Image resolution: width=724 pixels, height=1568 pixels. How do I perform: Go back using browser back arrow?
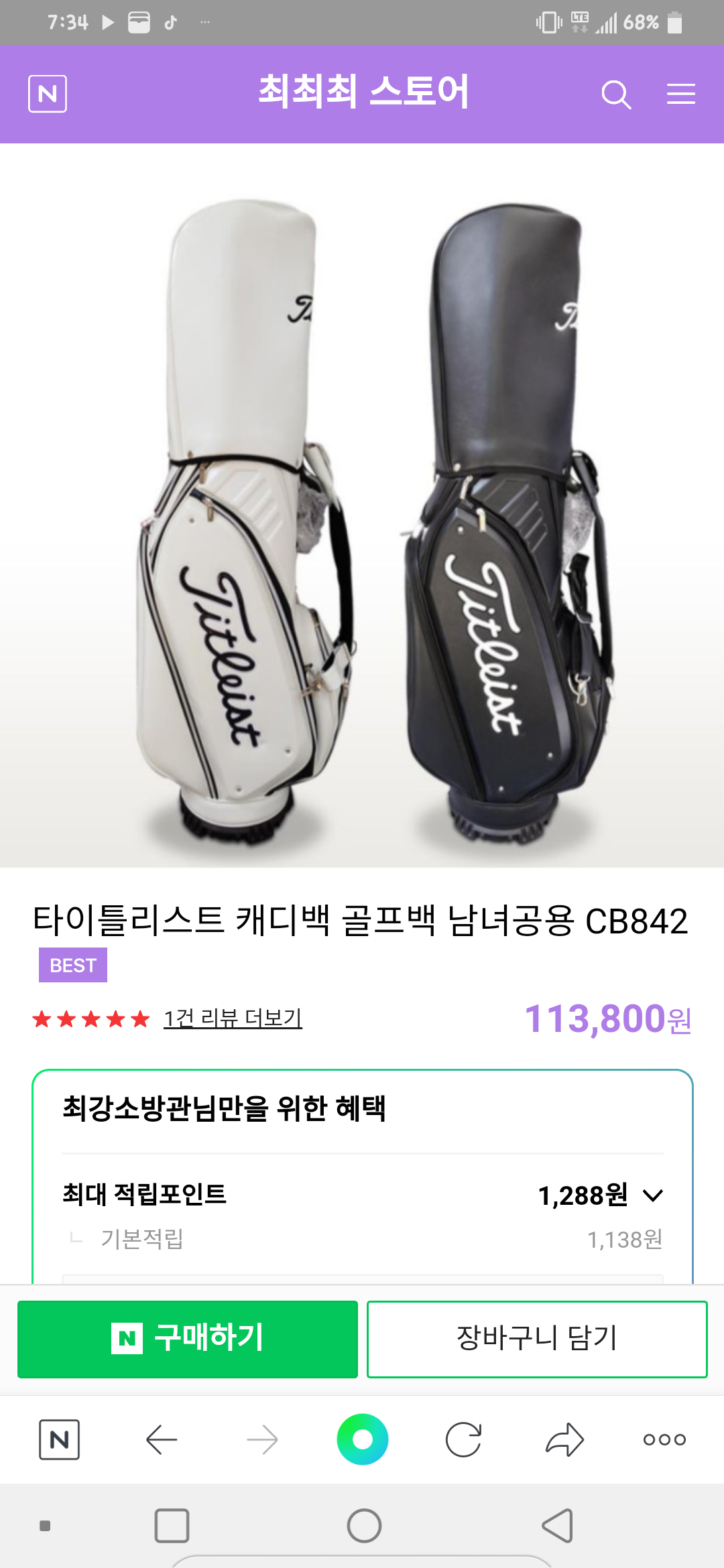click(x=162, y=1439)
